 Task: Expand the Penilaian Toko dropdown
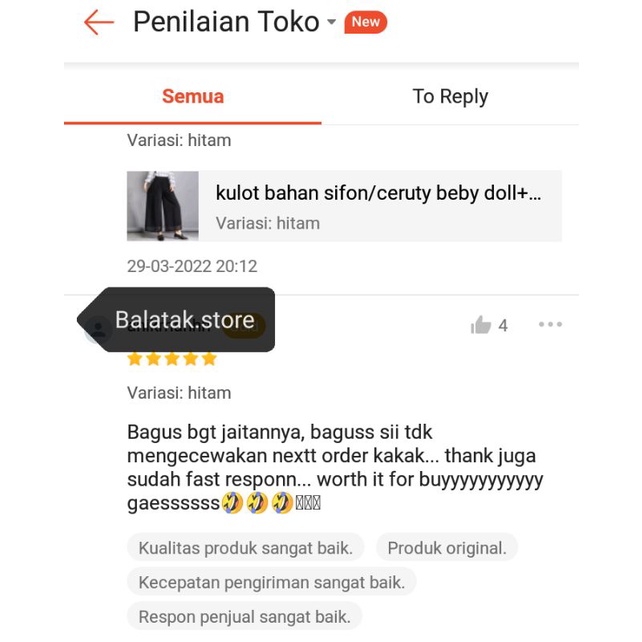click(331, 22)
